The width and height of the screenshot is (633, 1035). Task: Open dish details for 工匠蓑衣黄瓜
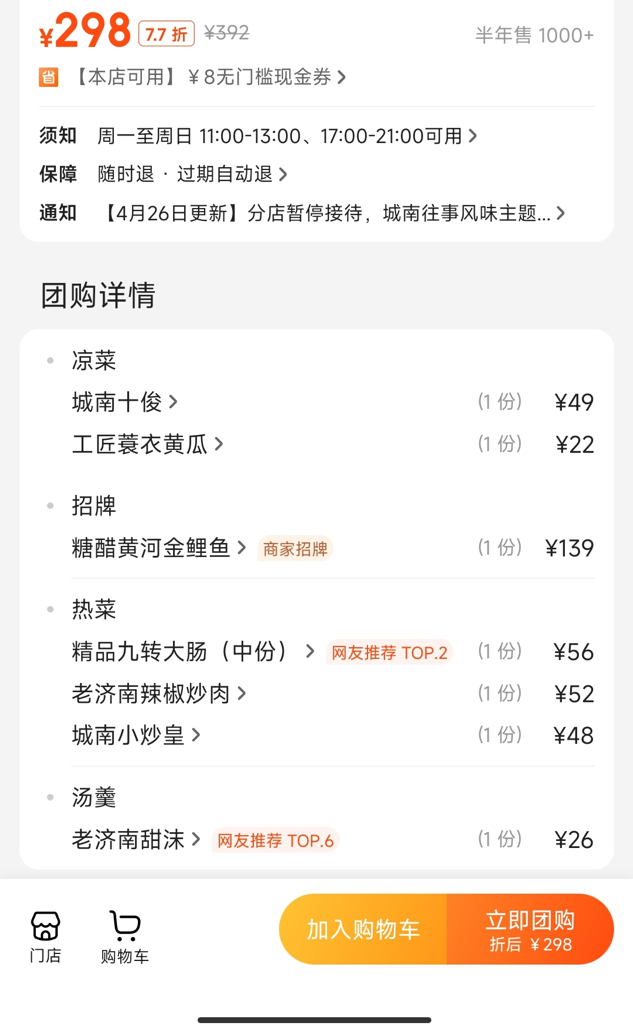[147, 444]
